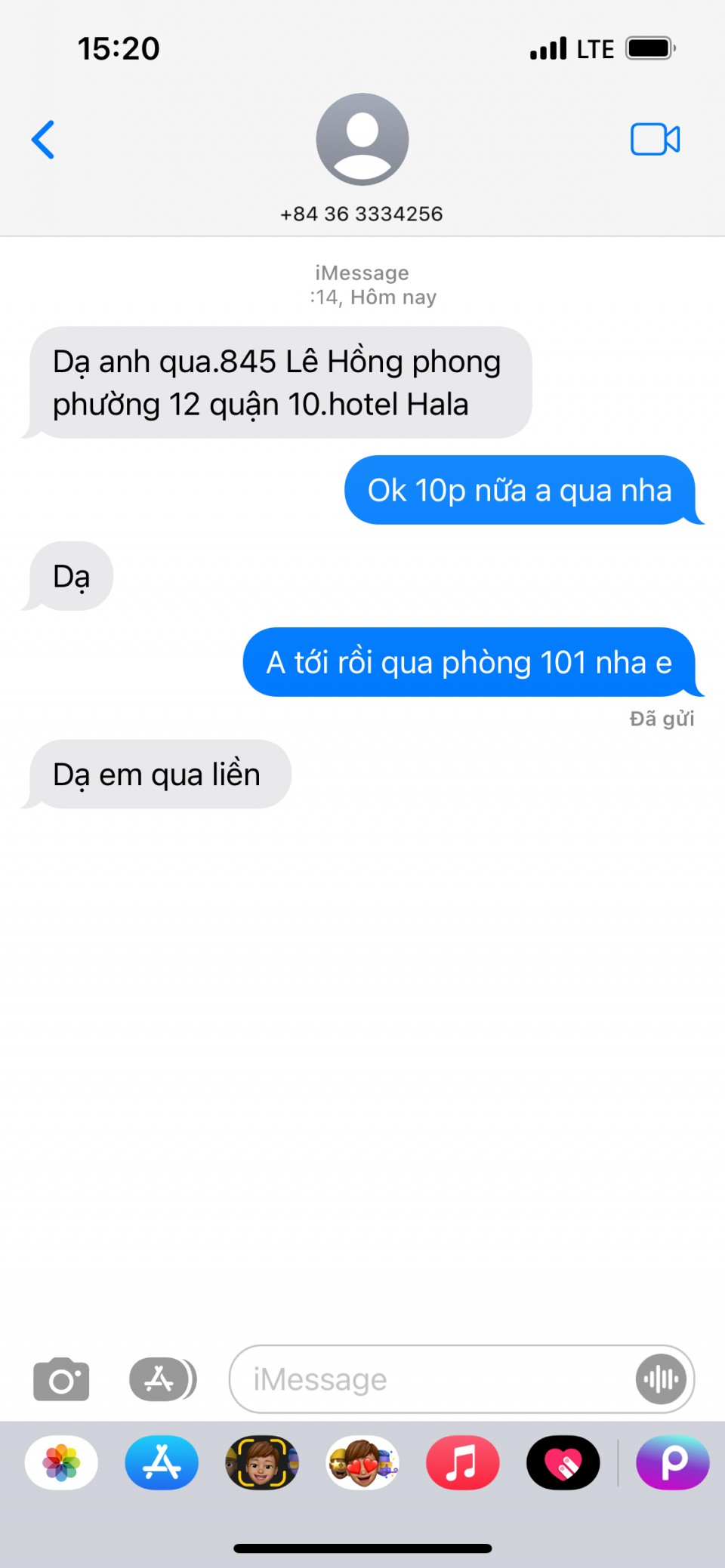The height and width of the screenshot is (1568, 725).
Task: Focus the iMessage text field
Action: [430, 1379]
